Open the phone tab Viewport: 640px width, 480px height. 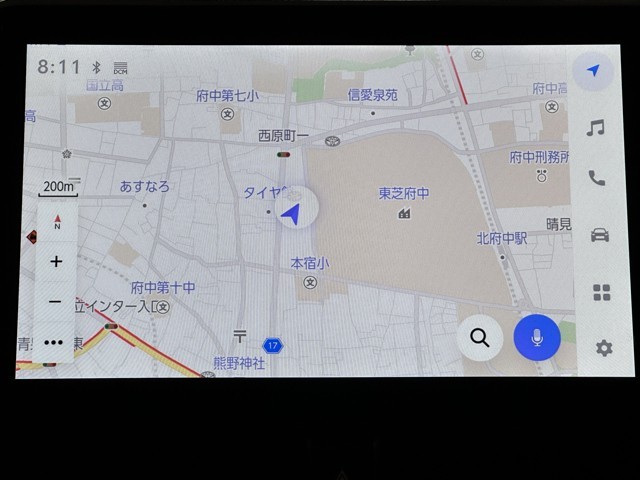(597, 179)
